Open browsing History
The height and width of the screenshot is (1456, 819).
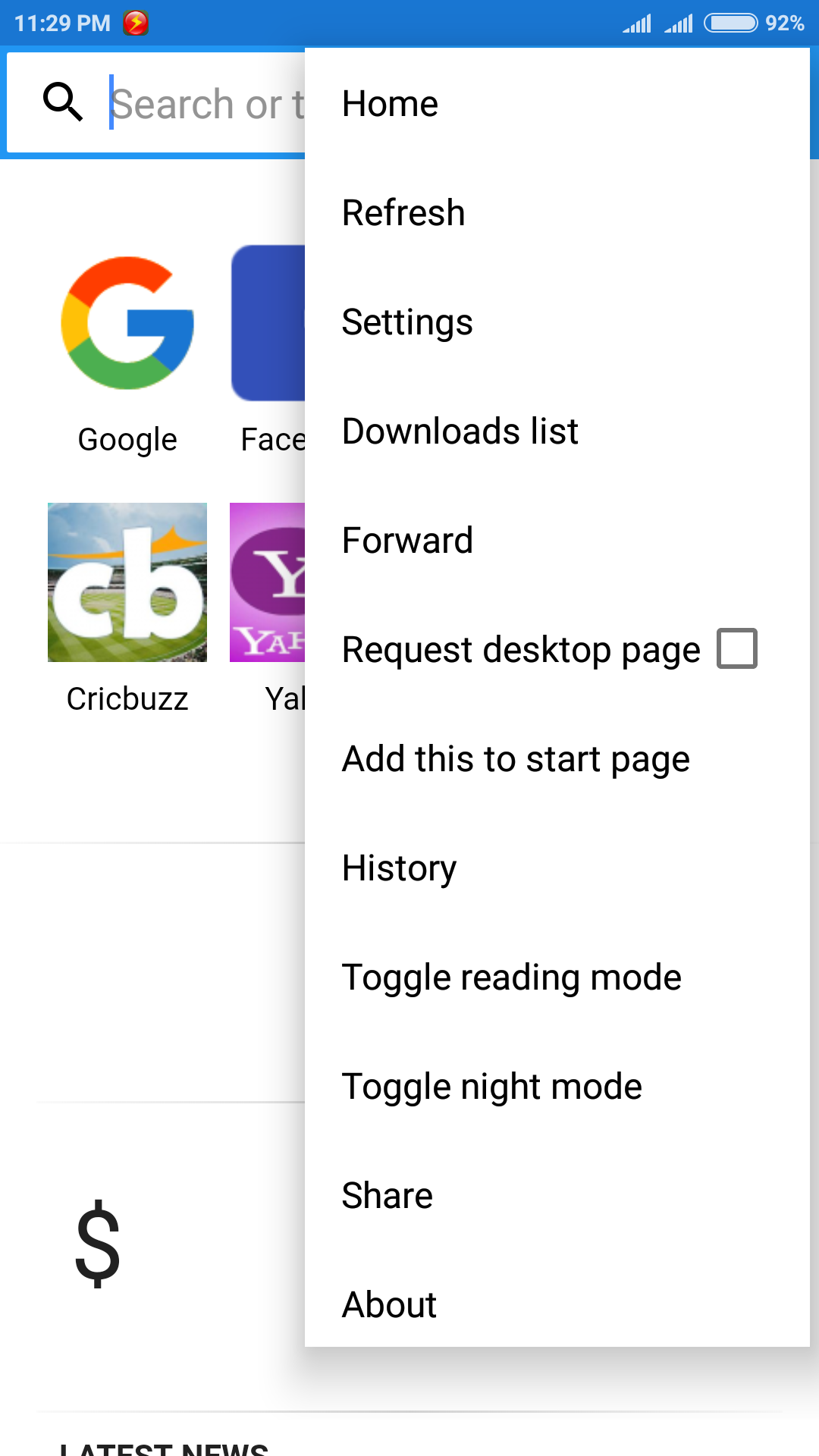[x=399, y=867]
